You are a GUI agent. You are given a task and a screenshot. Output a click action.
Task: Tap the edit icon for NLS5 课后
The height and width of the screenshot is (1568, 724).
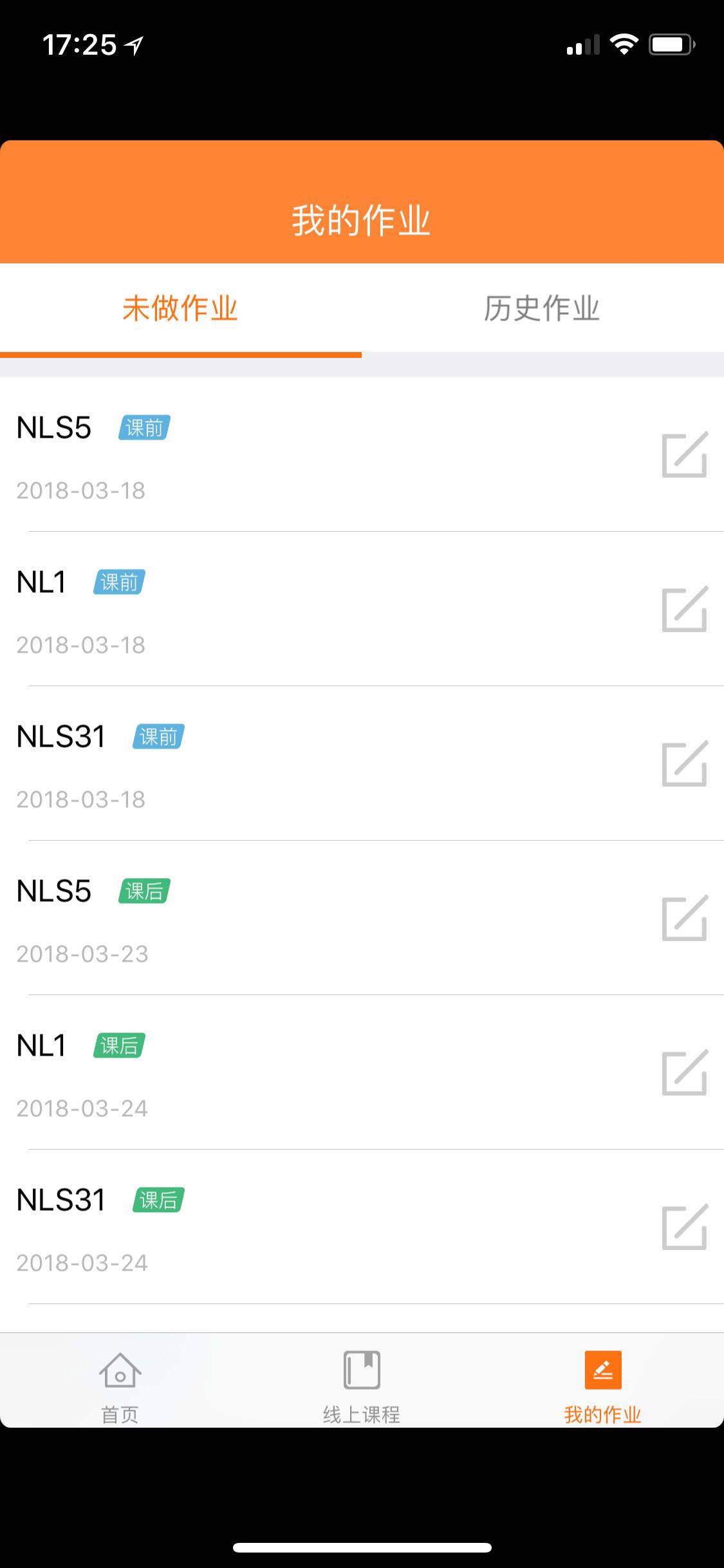point(685,918)
